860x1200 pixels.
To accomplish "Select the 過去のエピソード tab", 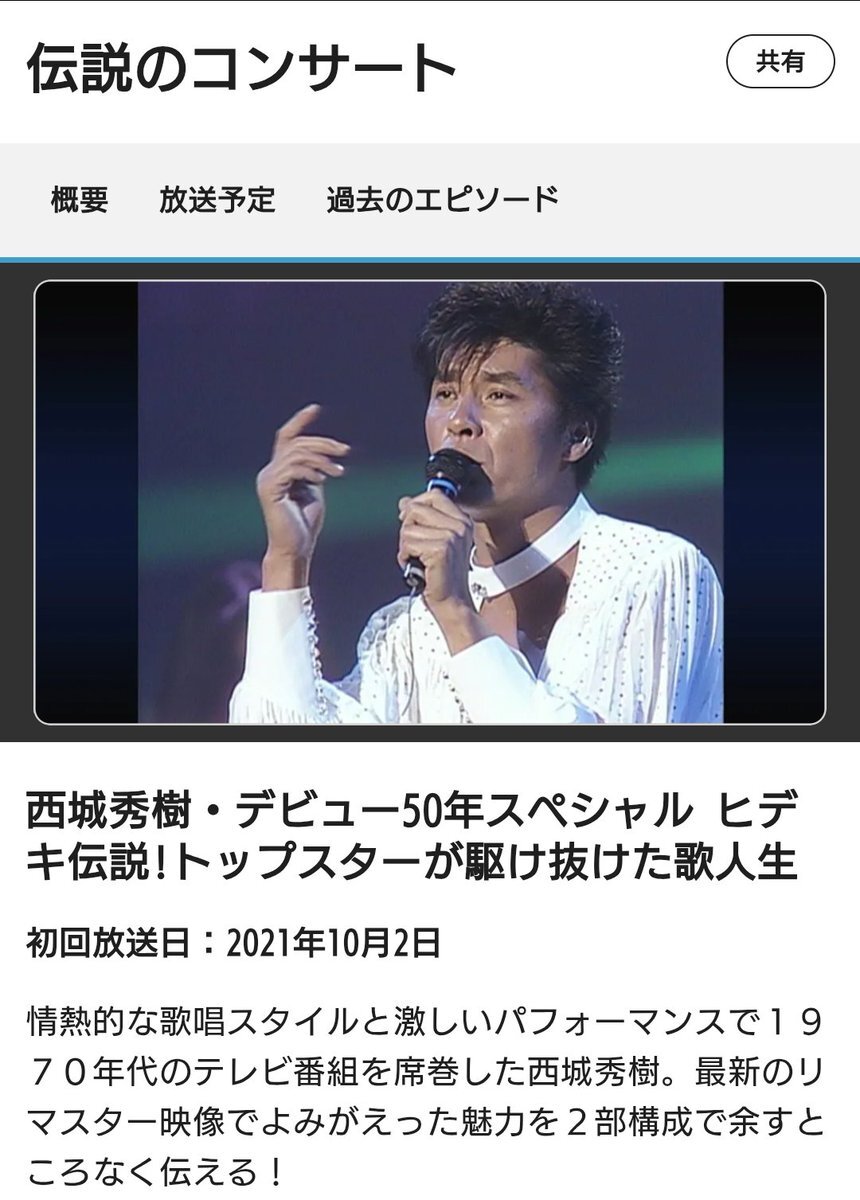I will (x=441, y=199).
